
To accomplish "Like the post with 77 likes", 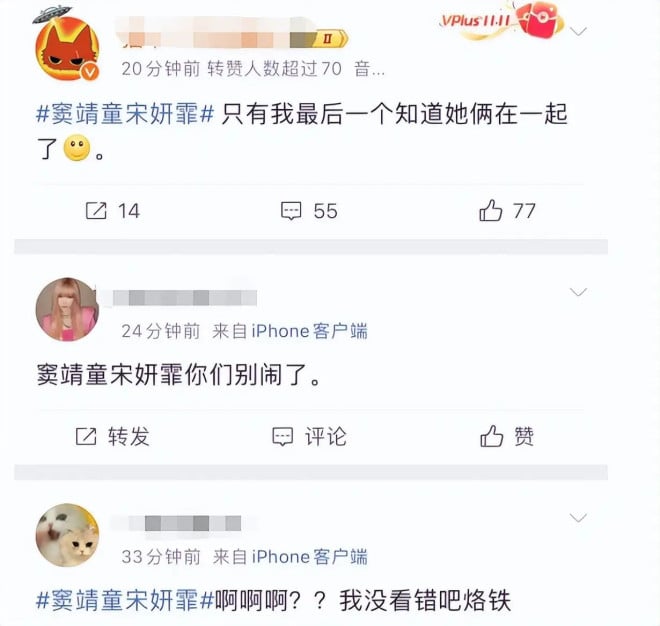I will point(507,211).
